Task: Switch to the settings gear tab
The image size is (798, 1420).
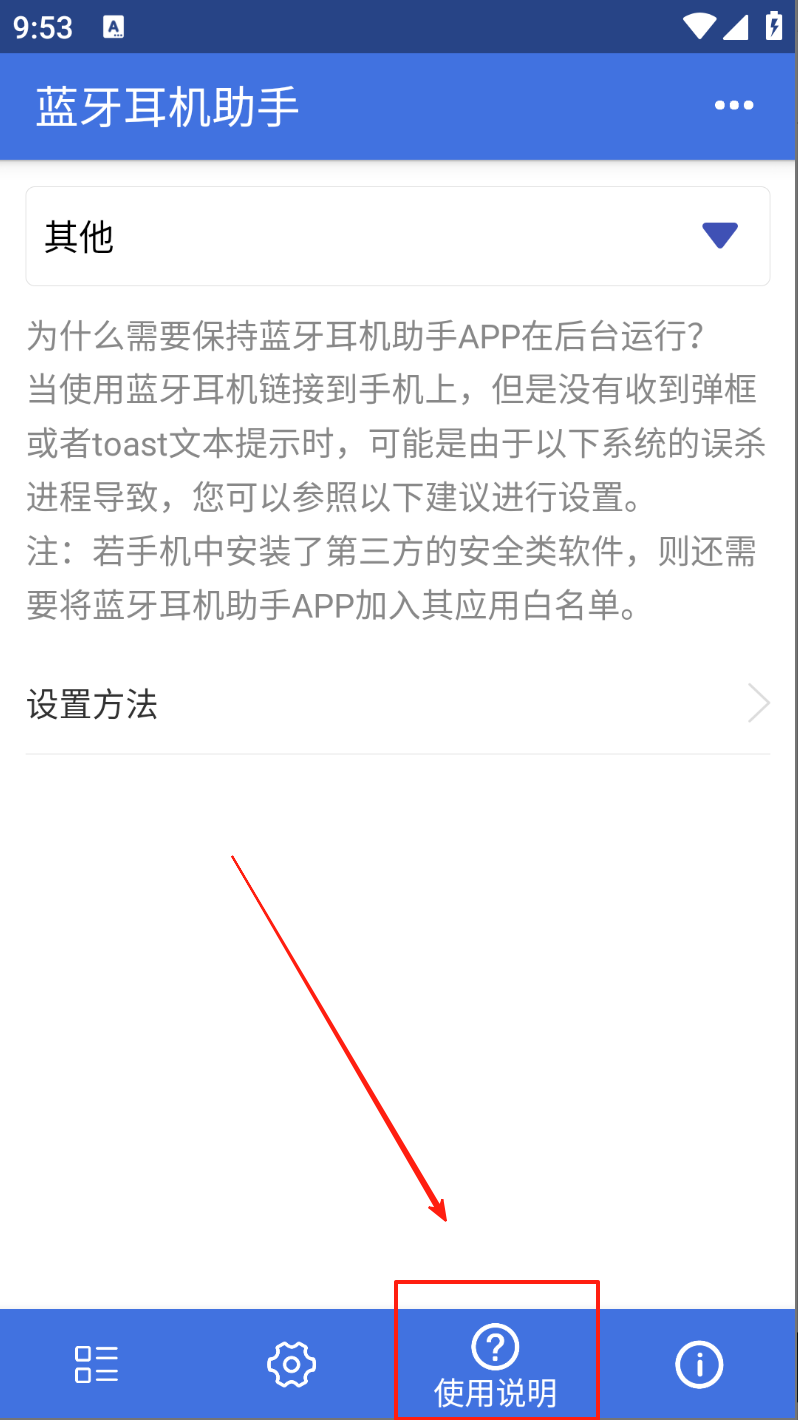Action: pyautogui.click(x=292, y=1364)
